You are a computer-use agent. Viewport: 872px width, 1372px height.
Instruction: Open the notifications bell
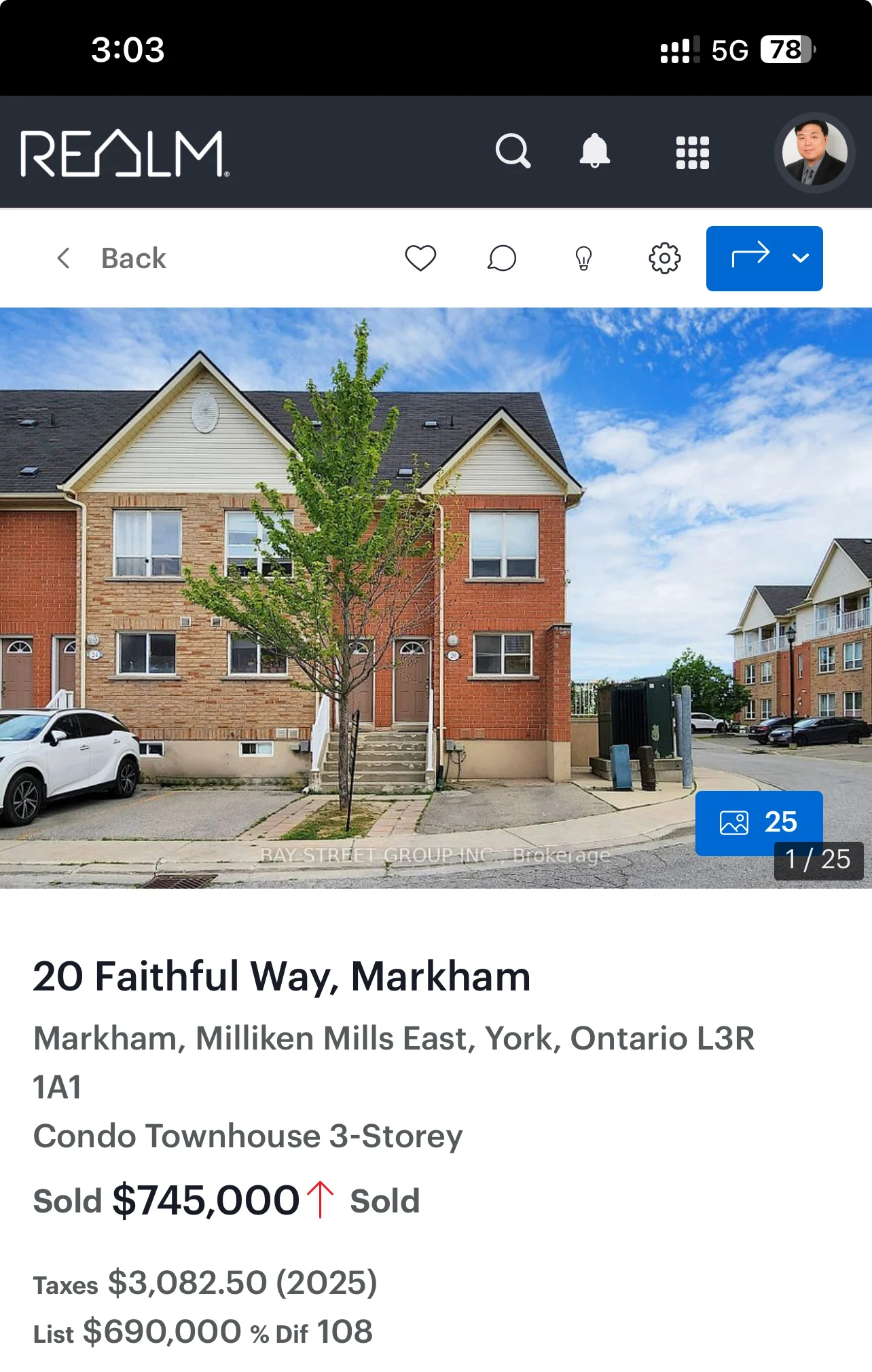[x=594, y=151]
